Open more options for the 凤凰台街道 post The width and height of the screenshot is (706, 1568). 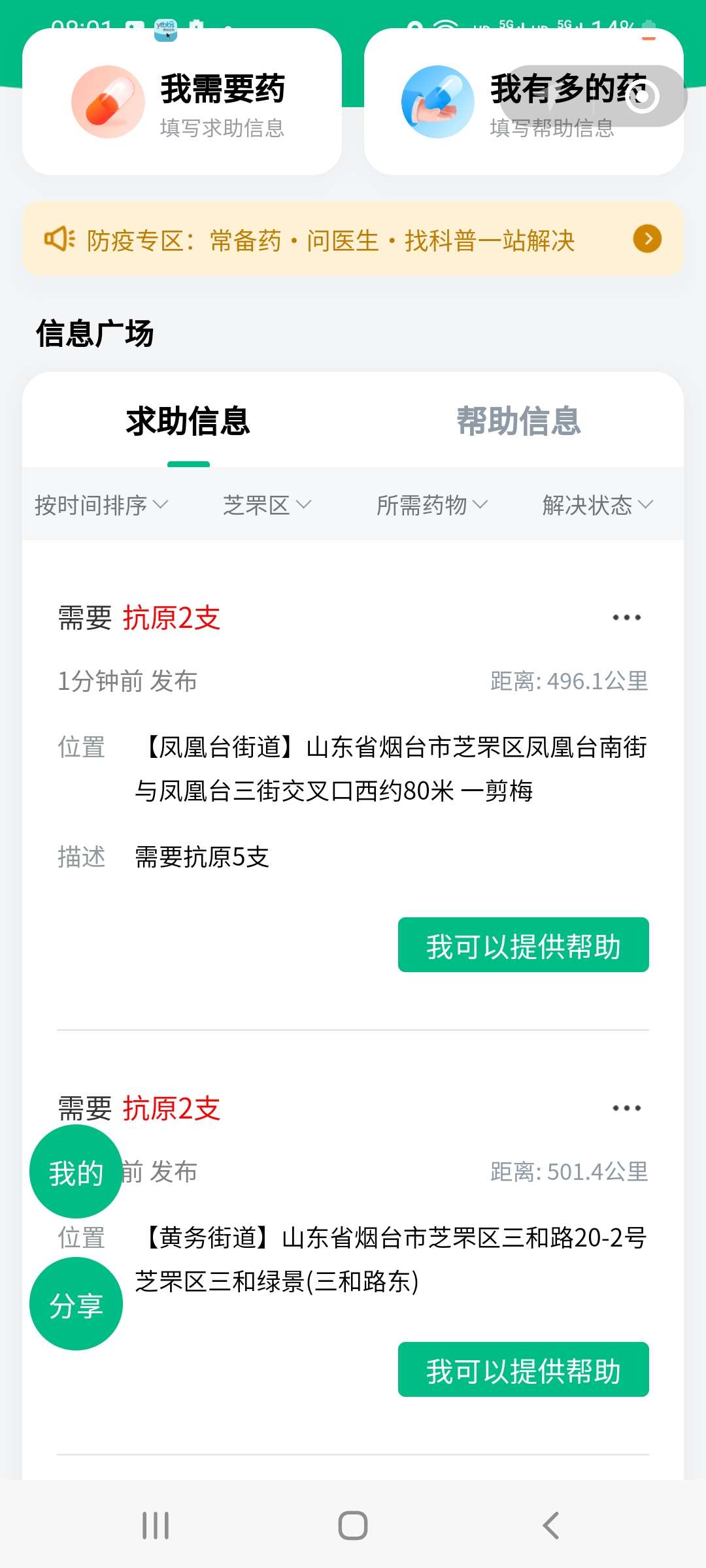626,617
